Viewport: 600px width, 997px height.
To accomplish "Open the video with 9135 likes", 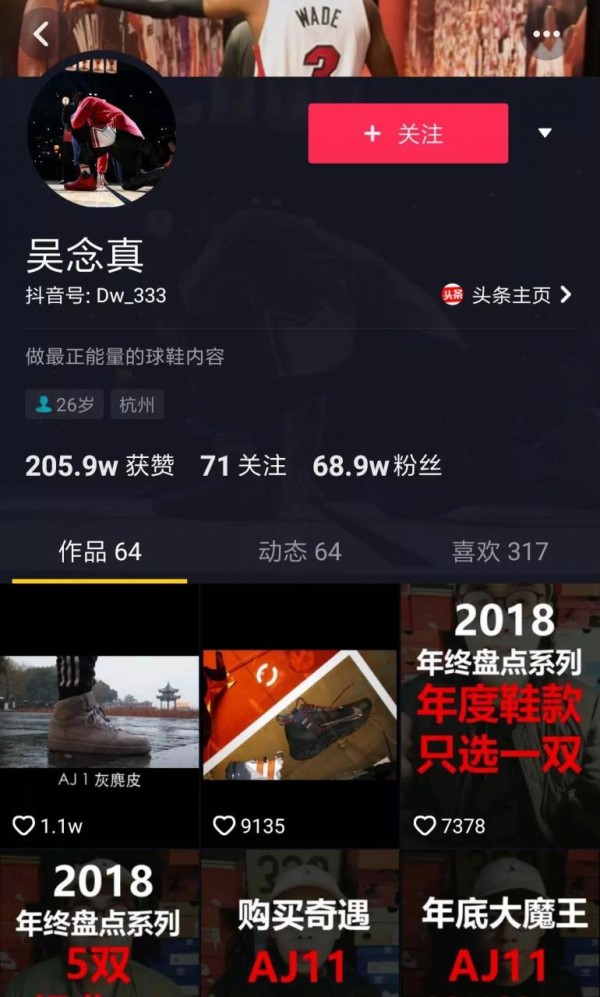I will (x=299, y=715).
